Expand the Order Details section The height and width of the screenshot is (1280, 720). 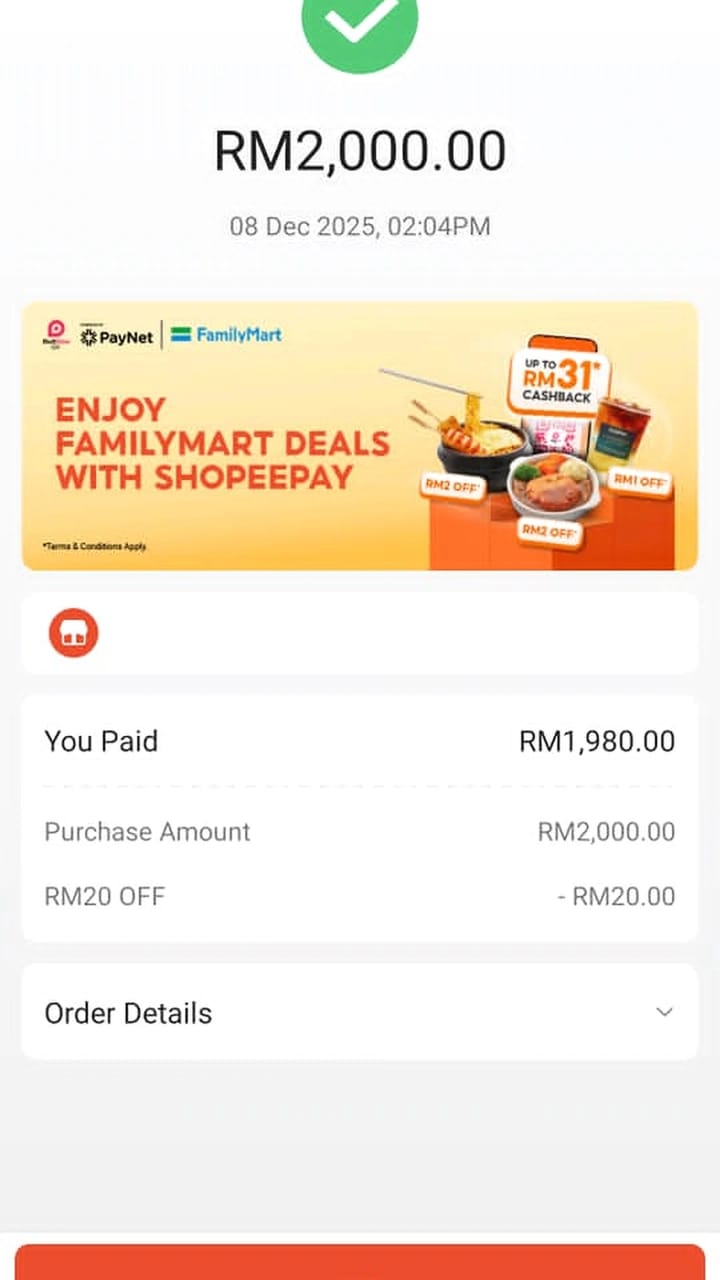[664, 1012]
